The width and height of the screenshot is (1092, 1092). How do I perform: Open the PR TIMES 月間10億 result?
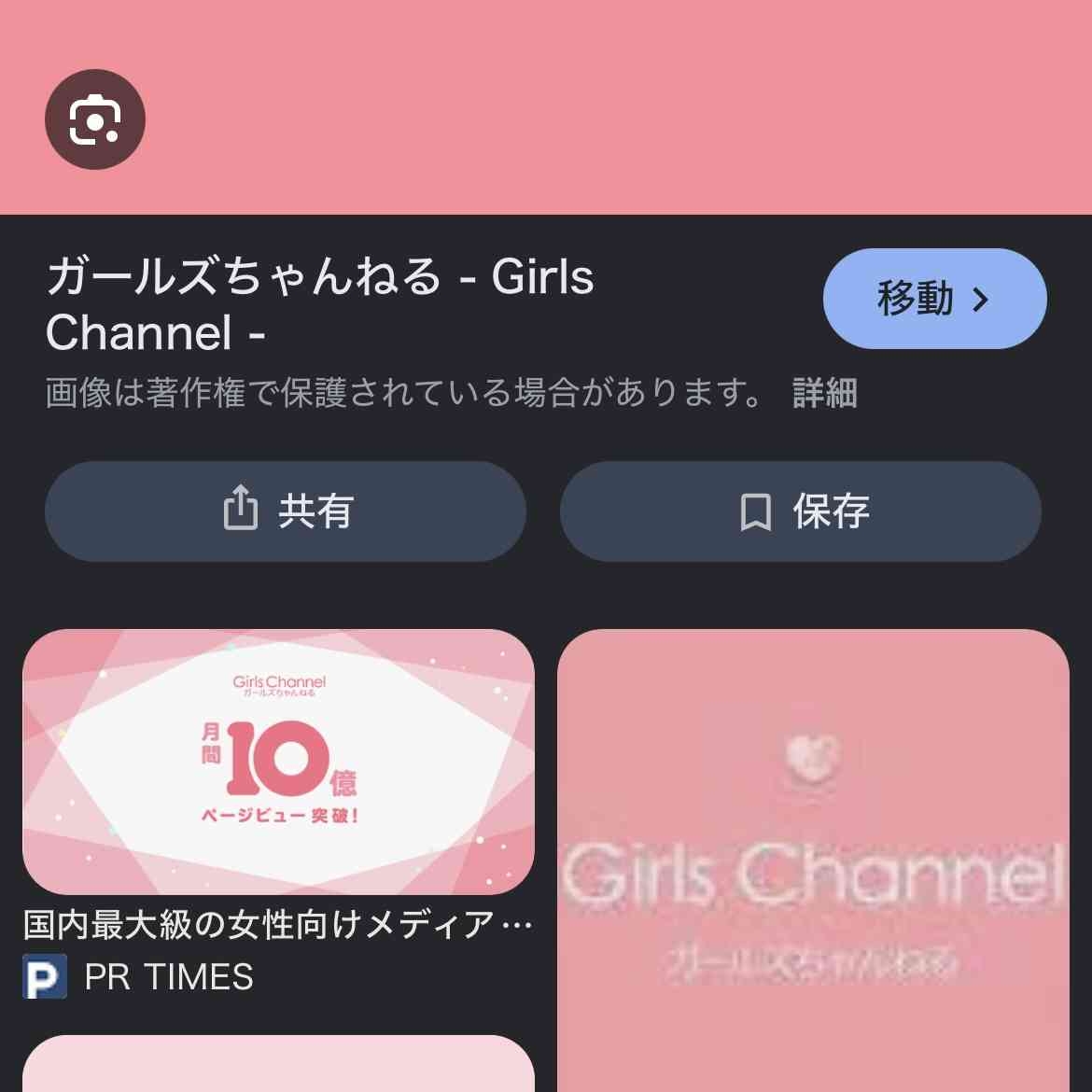coord(278,762)
